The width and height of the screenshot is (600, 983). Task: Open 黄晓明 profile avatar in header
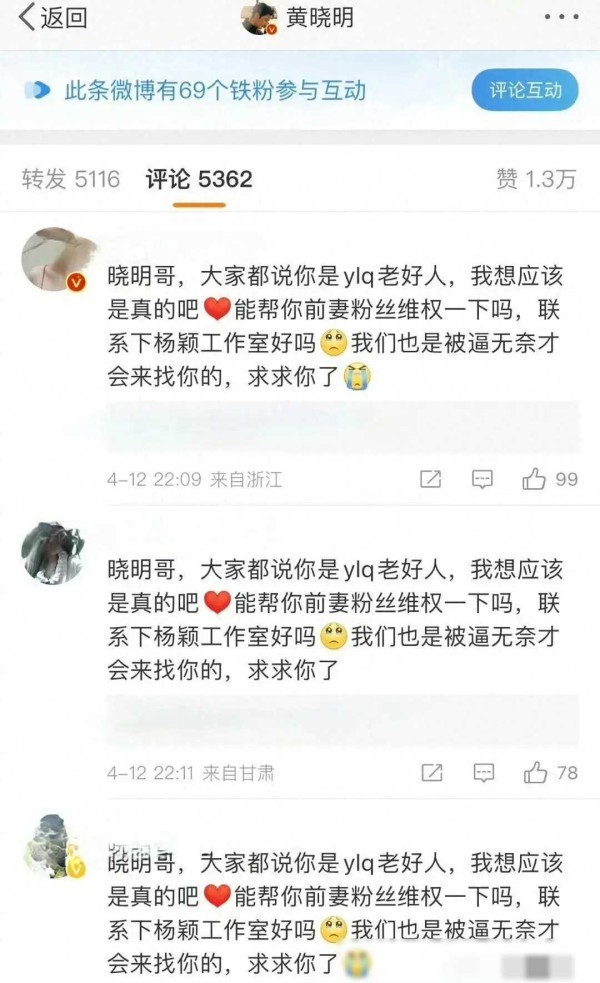click(260, 18)
